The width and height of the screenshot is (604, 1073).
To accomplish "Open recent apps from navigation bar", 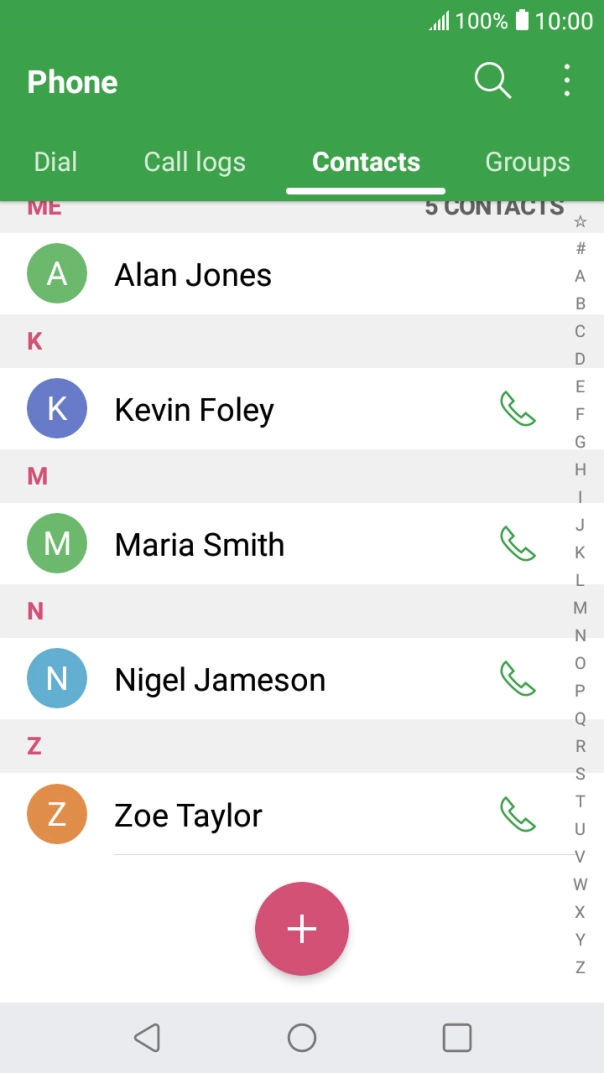I will (x=457, y=1038).
